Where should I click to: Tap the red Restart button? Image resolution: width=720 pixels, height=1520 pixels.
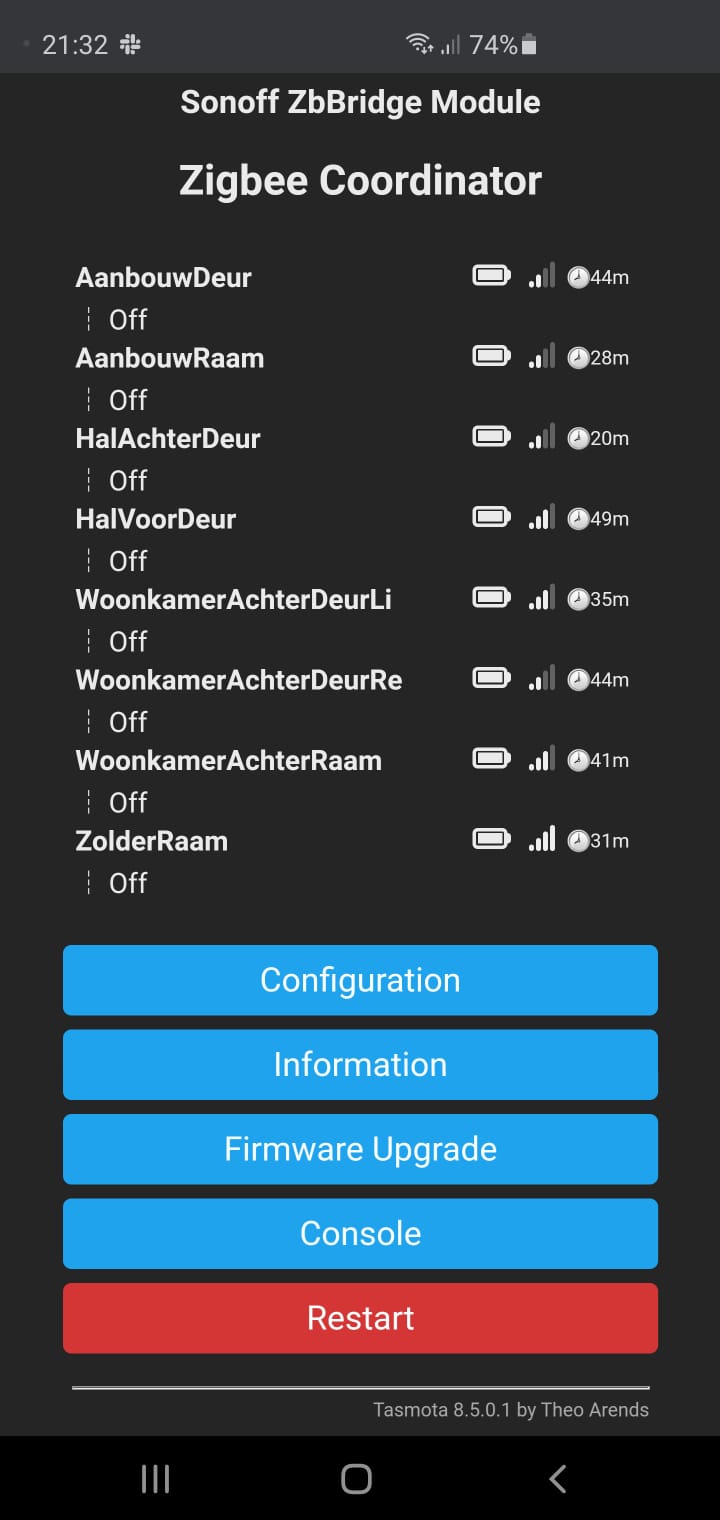pyautogui.click(x=360, y=1318)
